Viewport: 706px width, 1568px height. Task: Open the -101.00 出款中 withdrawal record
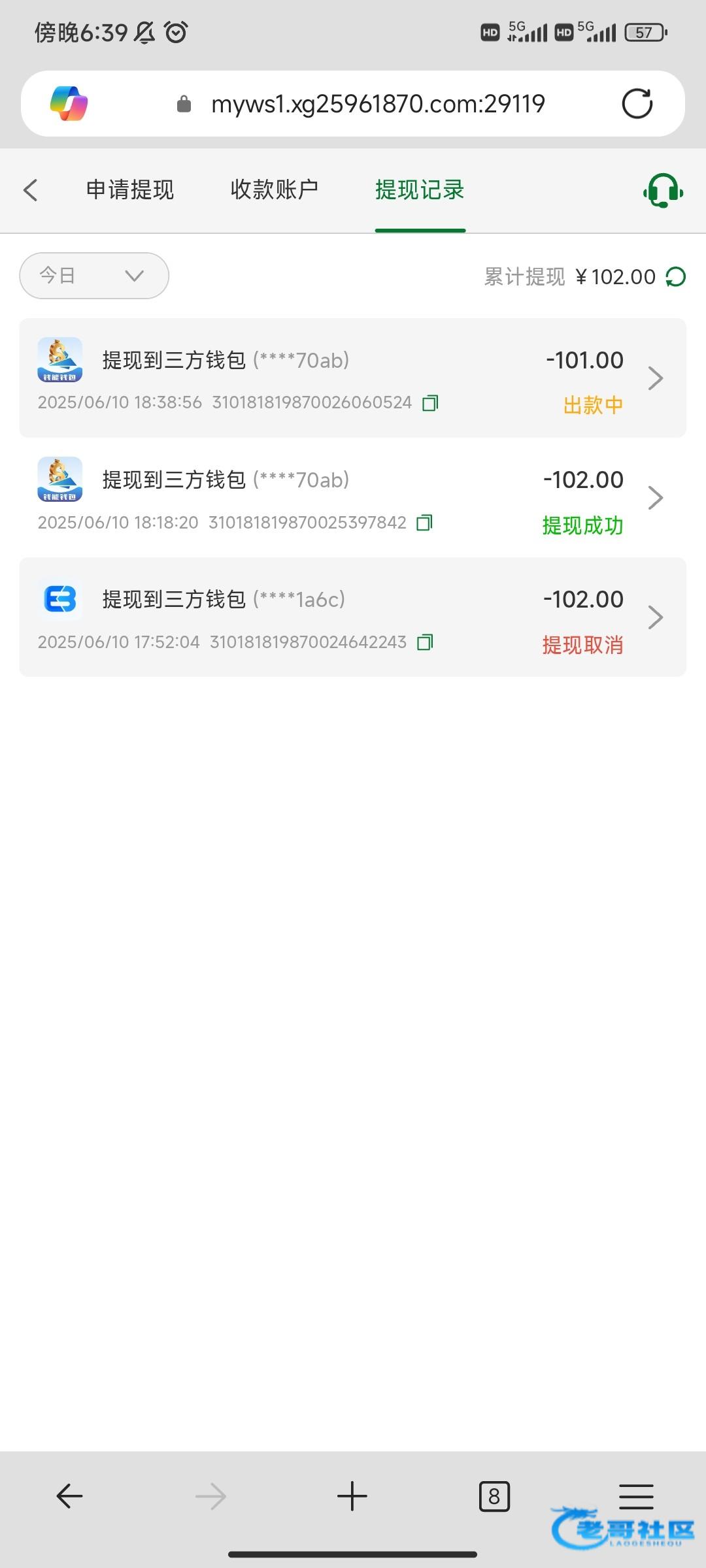coord(353,378)
